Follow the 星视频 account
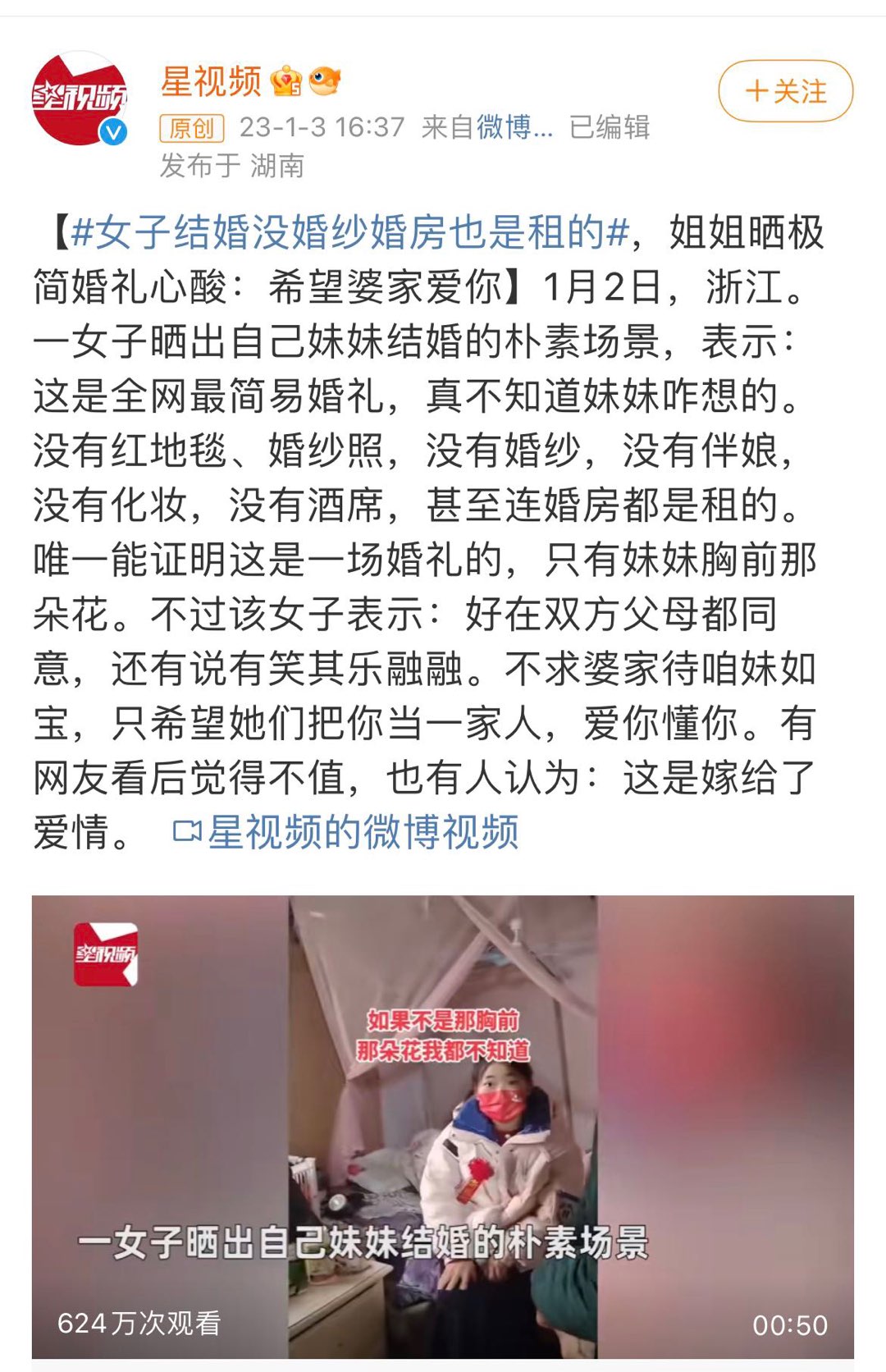The width and height of the screenshot is (886, 1372). pos(785,91)
